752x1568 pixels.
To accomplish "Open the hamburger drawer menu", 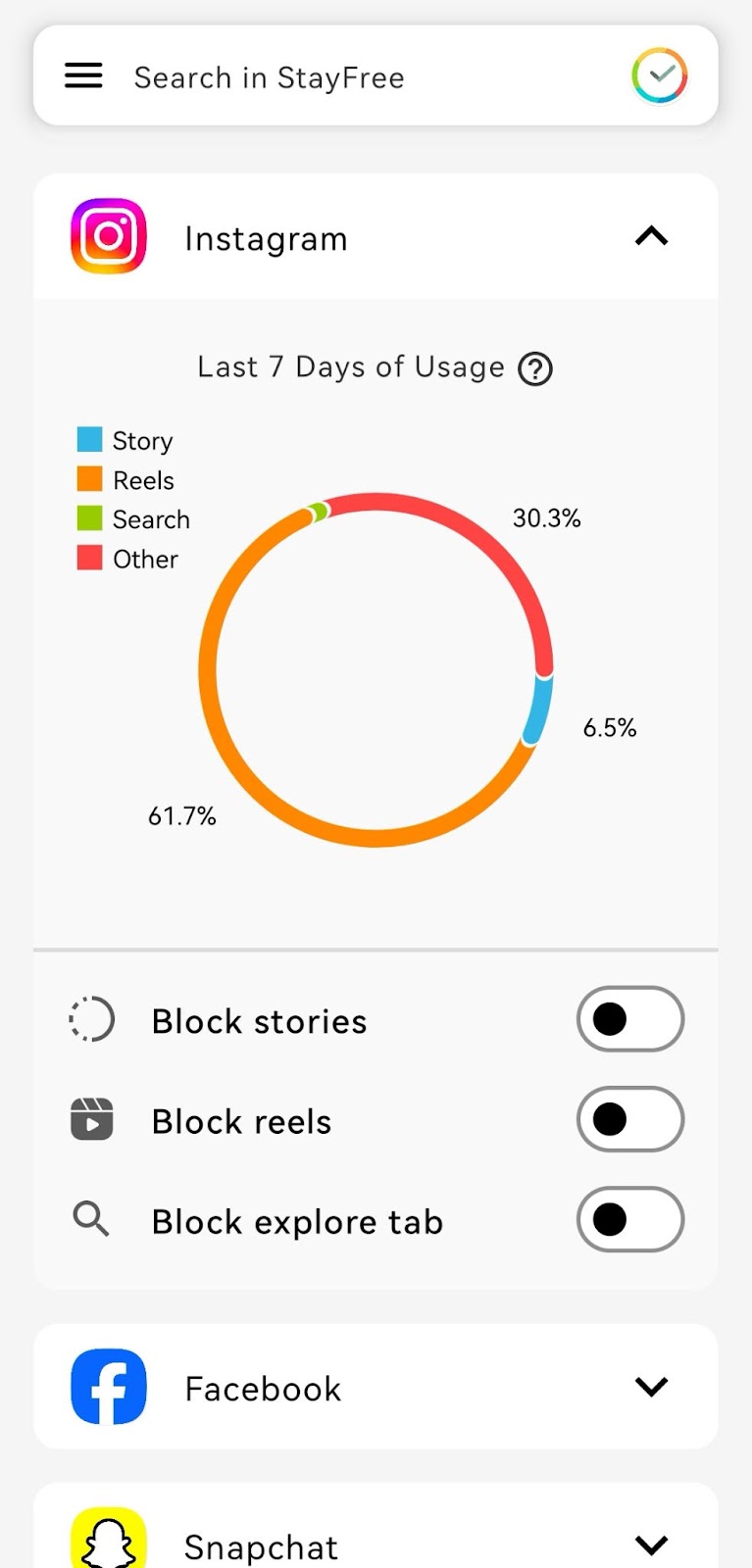I will [83, 75].
